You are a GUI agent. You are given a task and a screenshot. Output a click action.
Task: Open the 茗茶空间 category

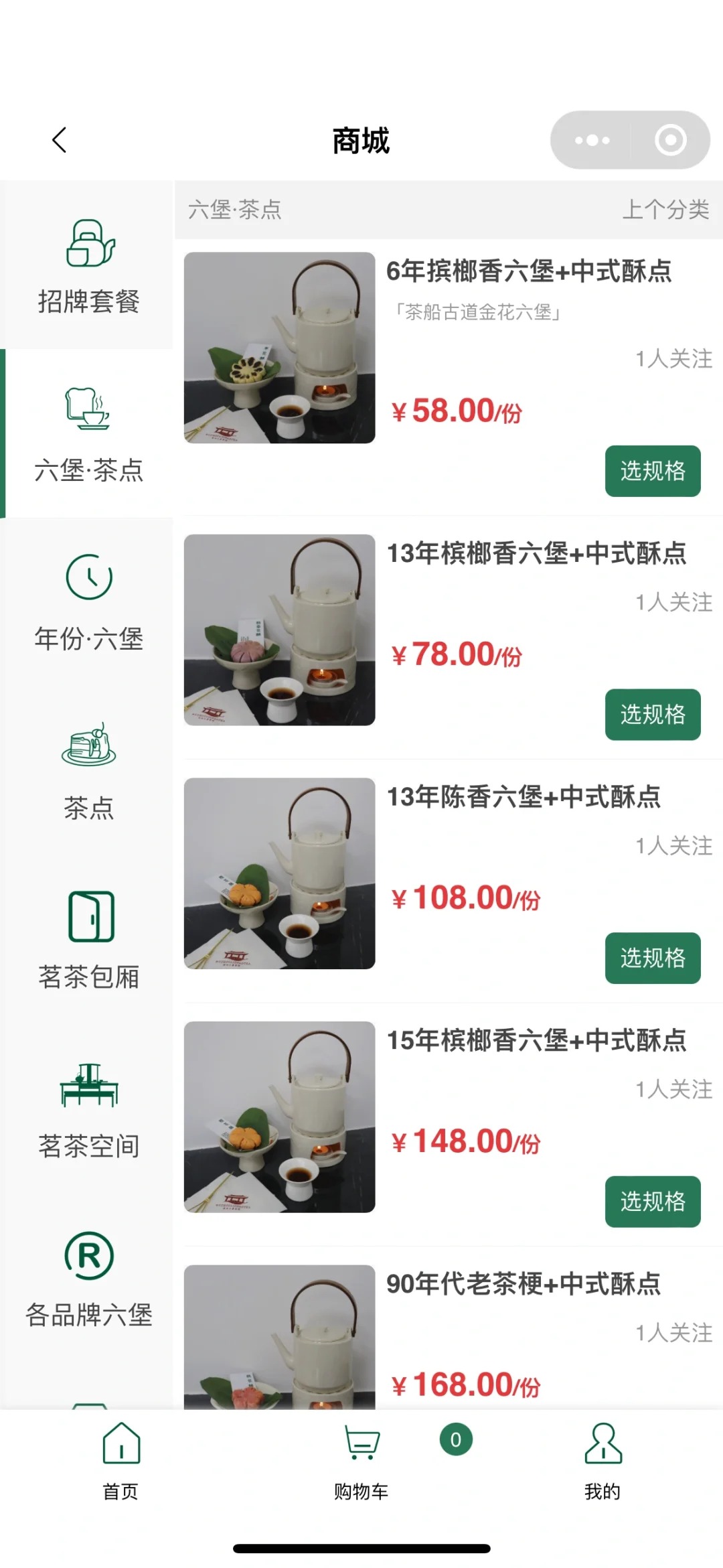tap(88, 1109)
